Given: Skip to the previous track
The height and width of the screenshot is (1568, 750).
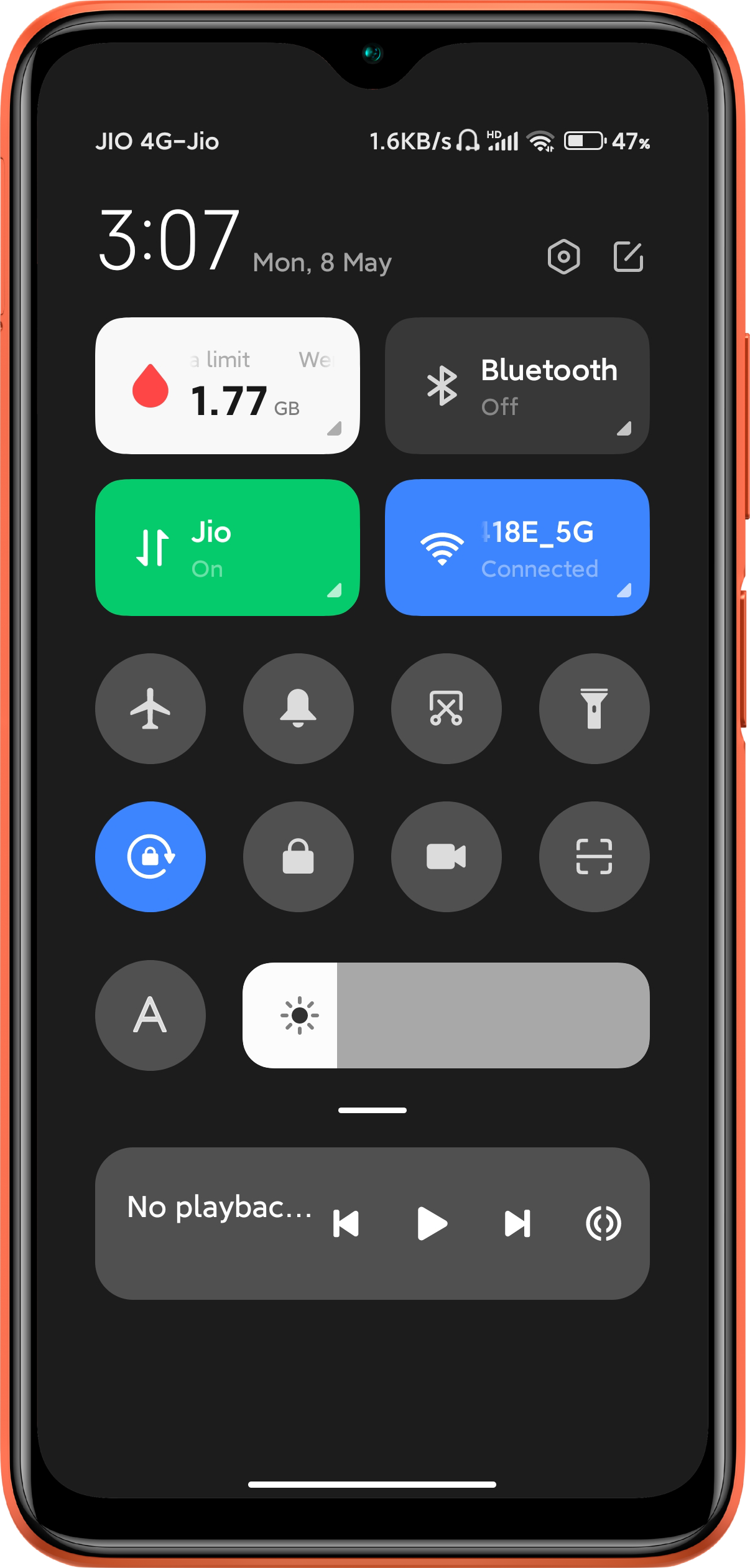Looking at the screenshot, I should click(346, 1224).
